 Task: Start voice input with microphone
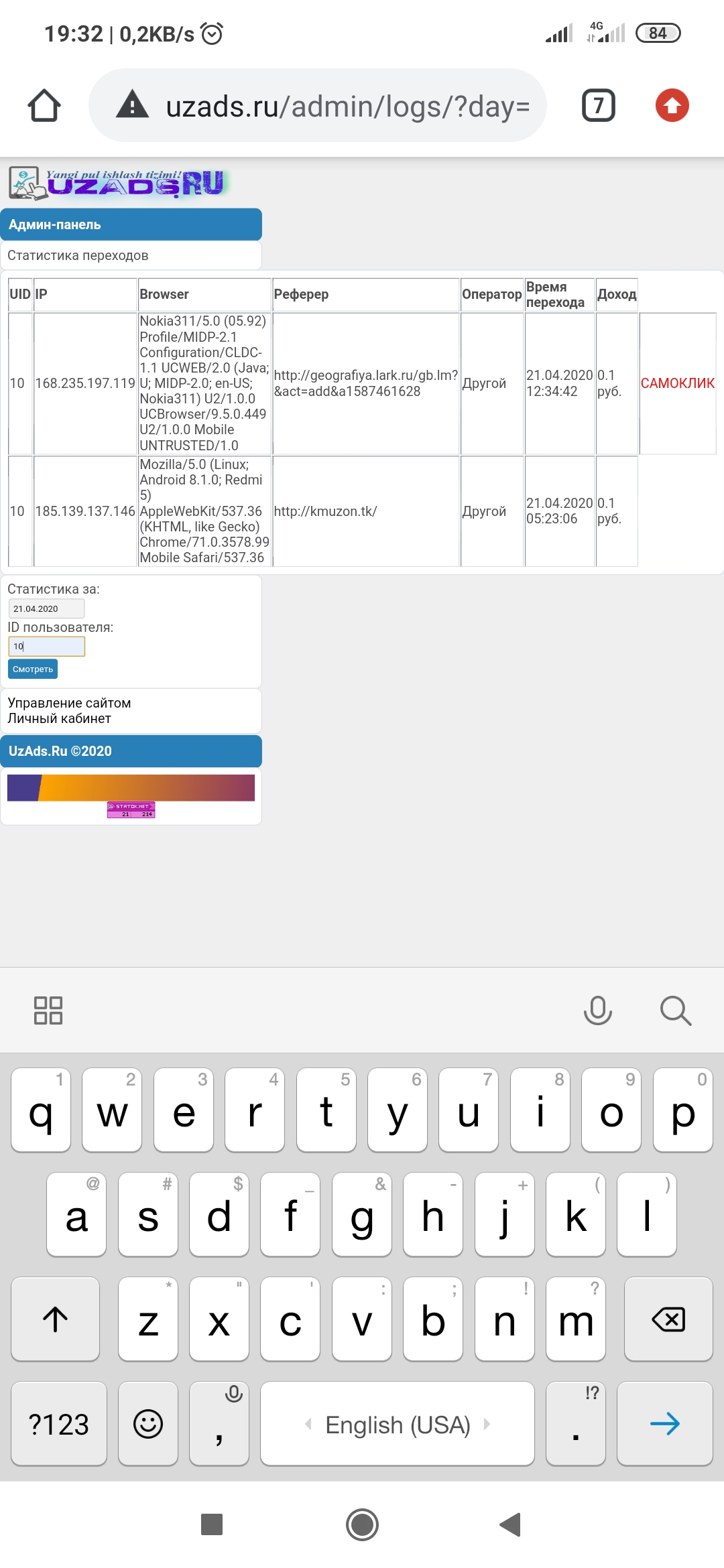pos(597,1010)
